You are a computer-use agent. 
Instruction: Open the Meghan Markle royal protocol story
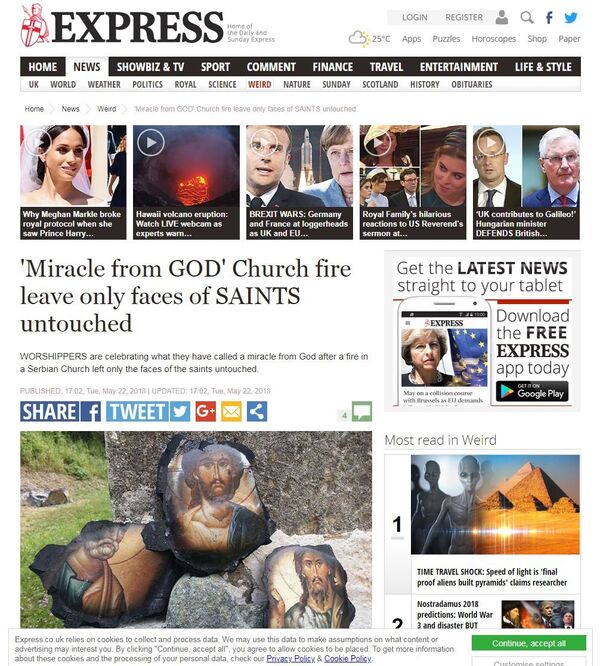(73, 180)
